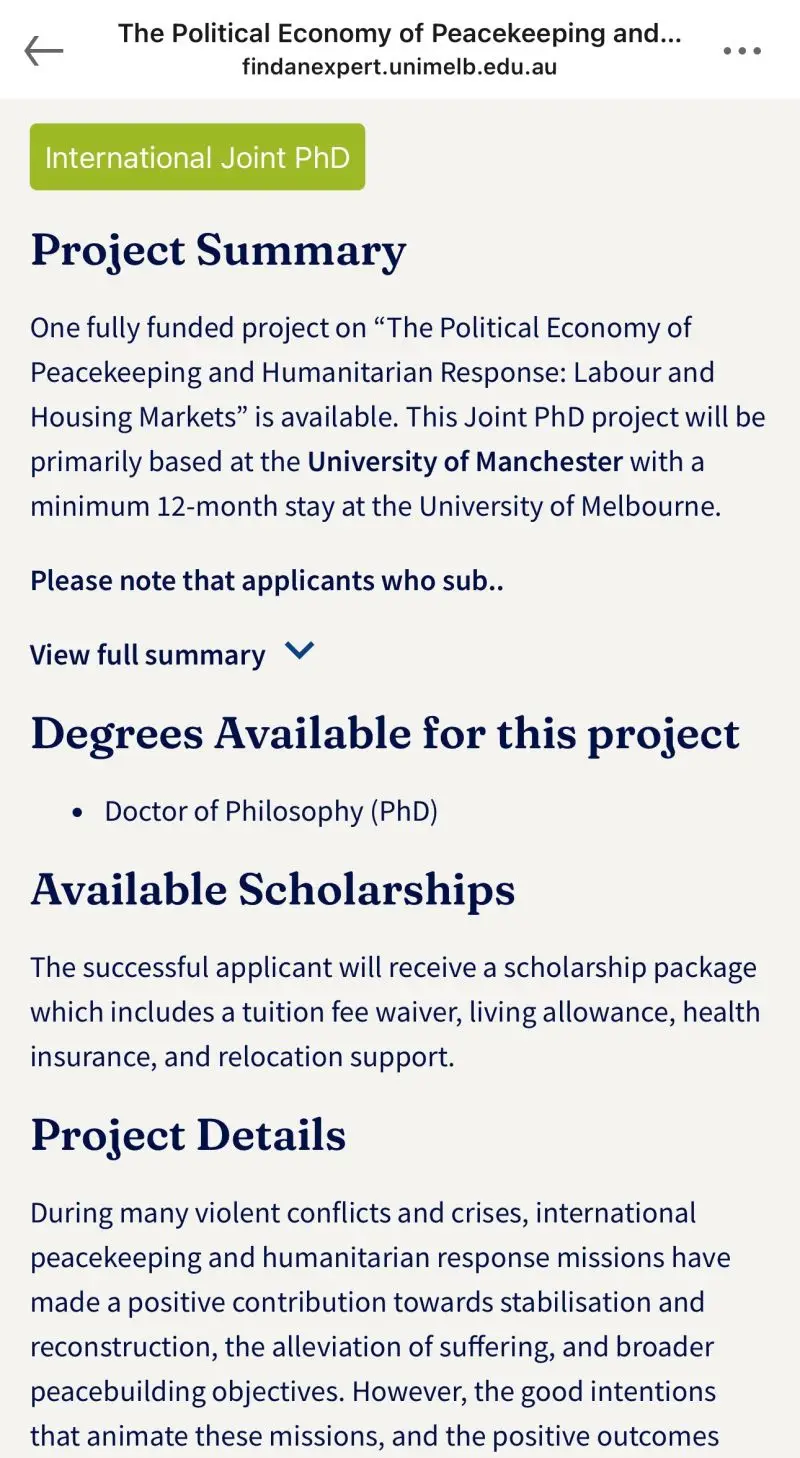Viewport: 800px width, 1458px height.
Task: Tap the findanexpert.unimelb.edu.au address label
Action: coord(400,70)
